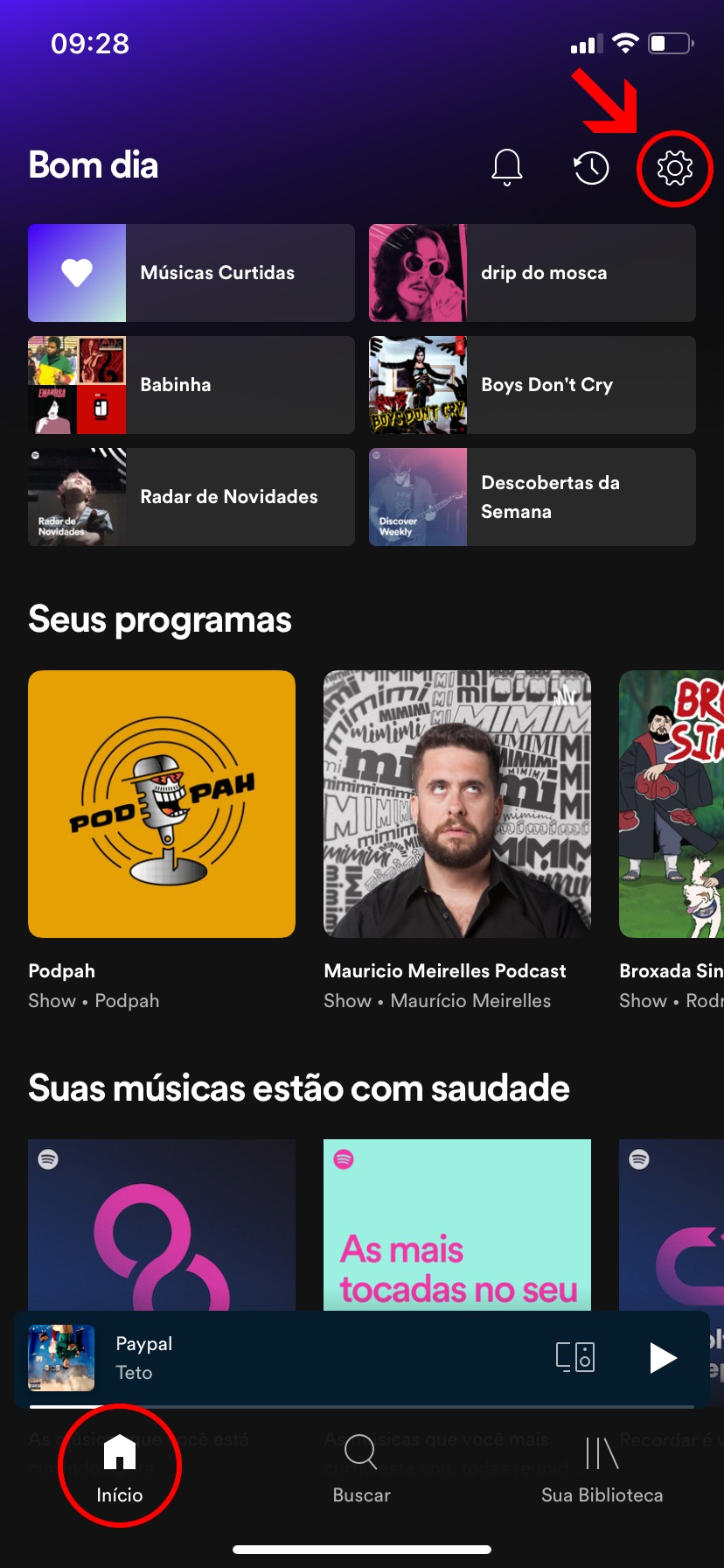Switch to the Buscar tab
Image resolution: width=724 pixels, height=1568 pixels.
tap(361, 1468)
